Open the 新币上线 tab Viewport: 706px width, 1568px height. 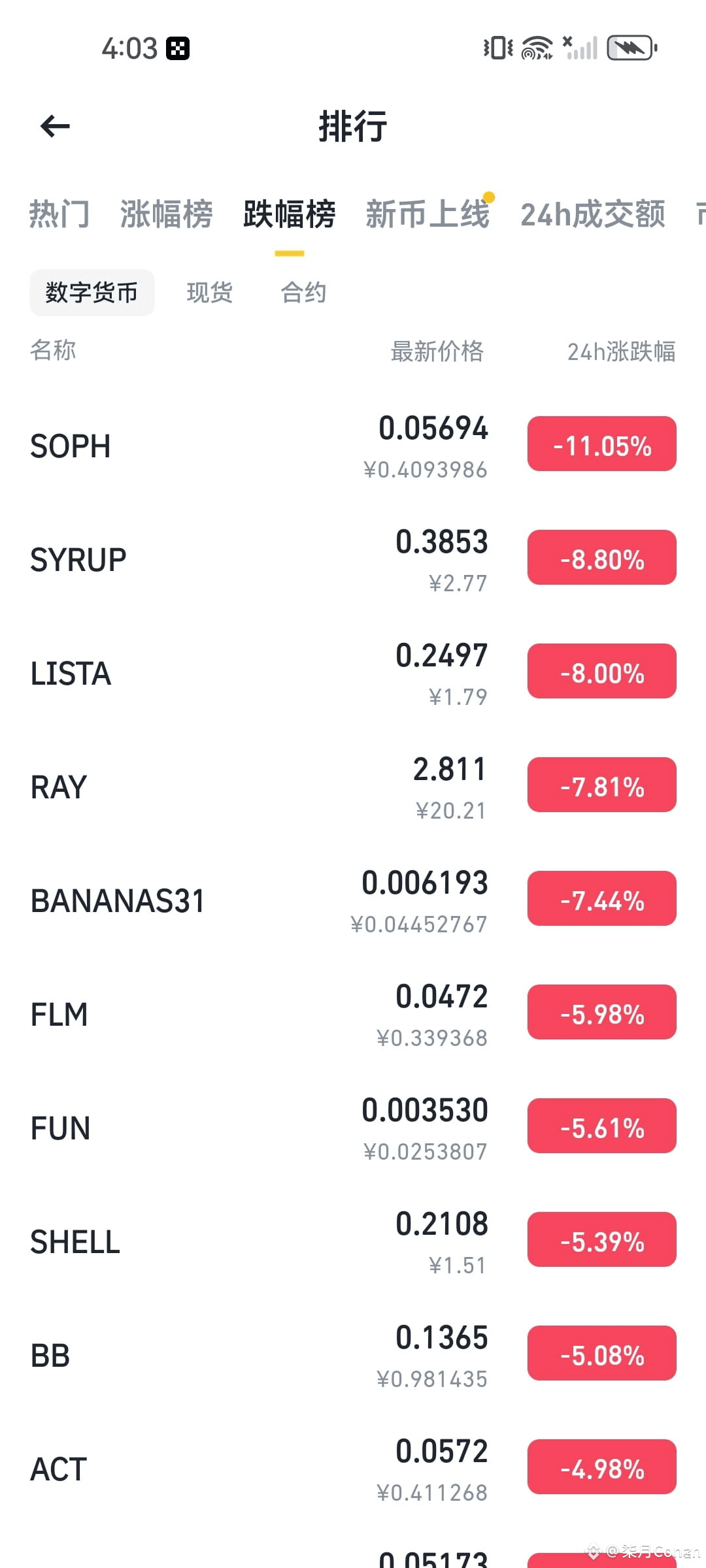[428, 214]
